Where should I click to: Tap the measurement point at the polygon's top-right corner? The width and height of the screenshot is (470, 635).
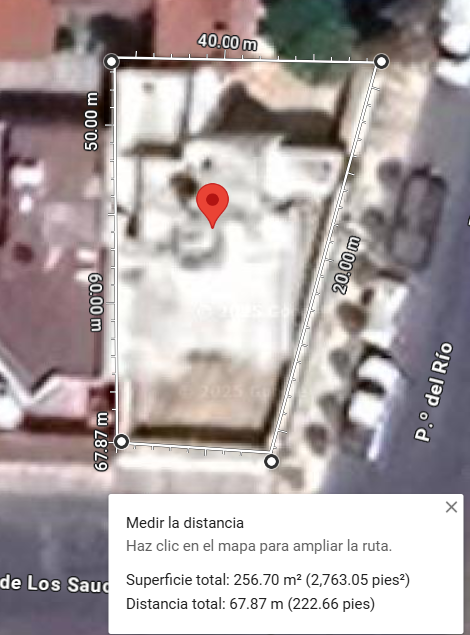click(x=381, y=62)
